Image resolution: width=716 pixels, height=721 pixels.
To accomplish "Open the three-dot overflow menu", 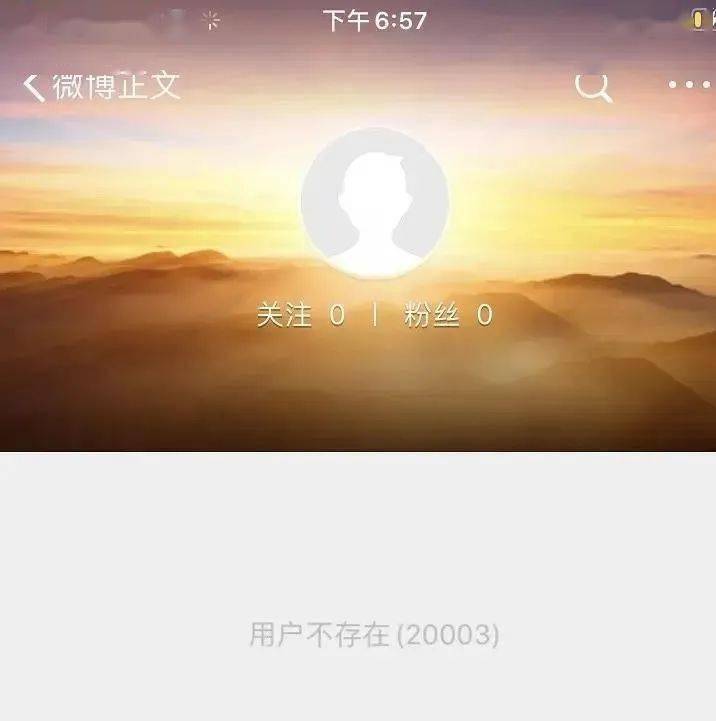I will (x=689, y=86).
